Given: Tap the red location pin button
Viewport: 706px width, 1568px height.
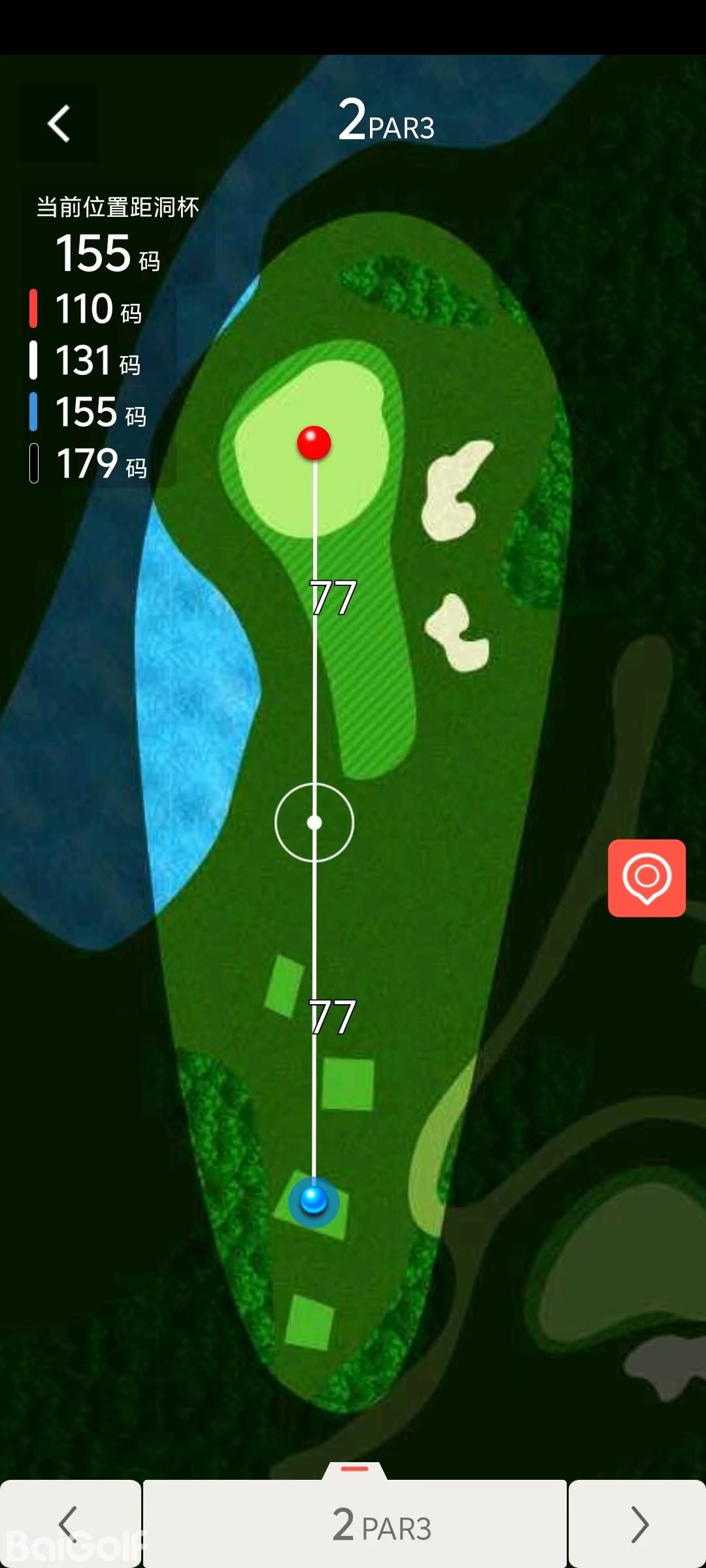Looking at the screenshot, I should coord(647,877).
